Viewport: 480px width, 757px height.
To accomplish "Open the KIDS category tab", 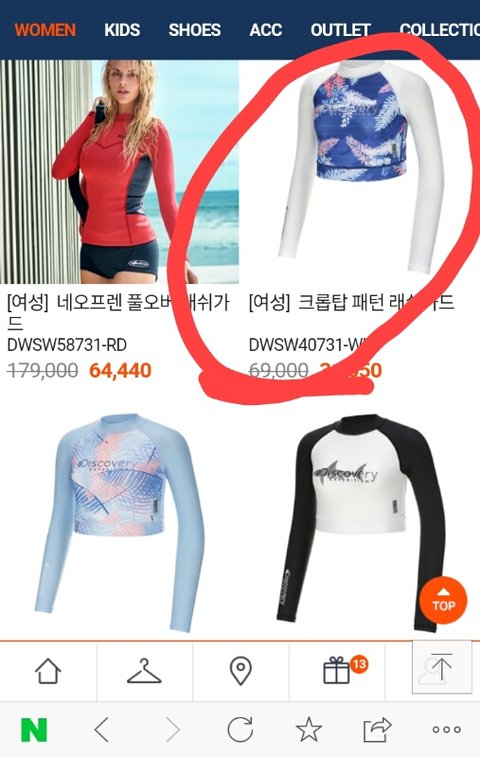I will [x=122, y=30].
